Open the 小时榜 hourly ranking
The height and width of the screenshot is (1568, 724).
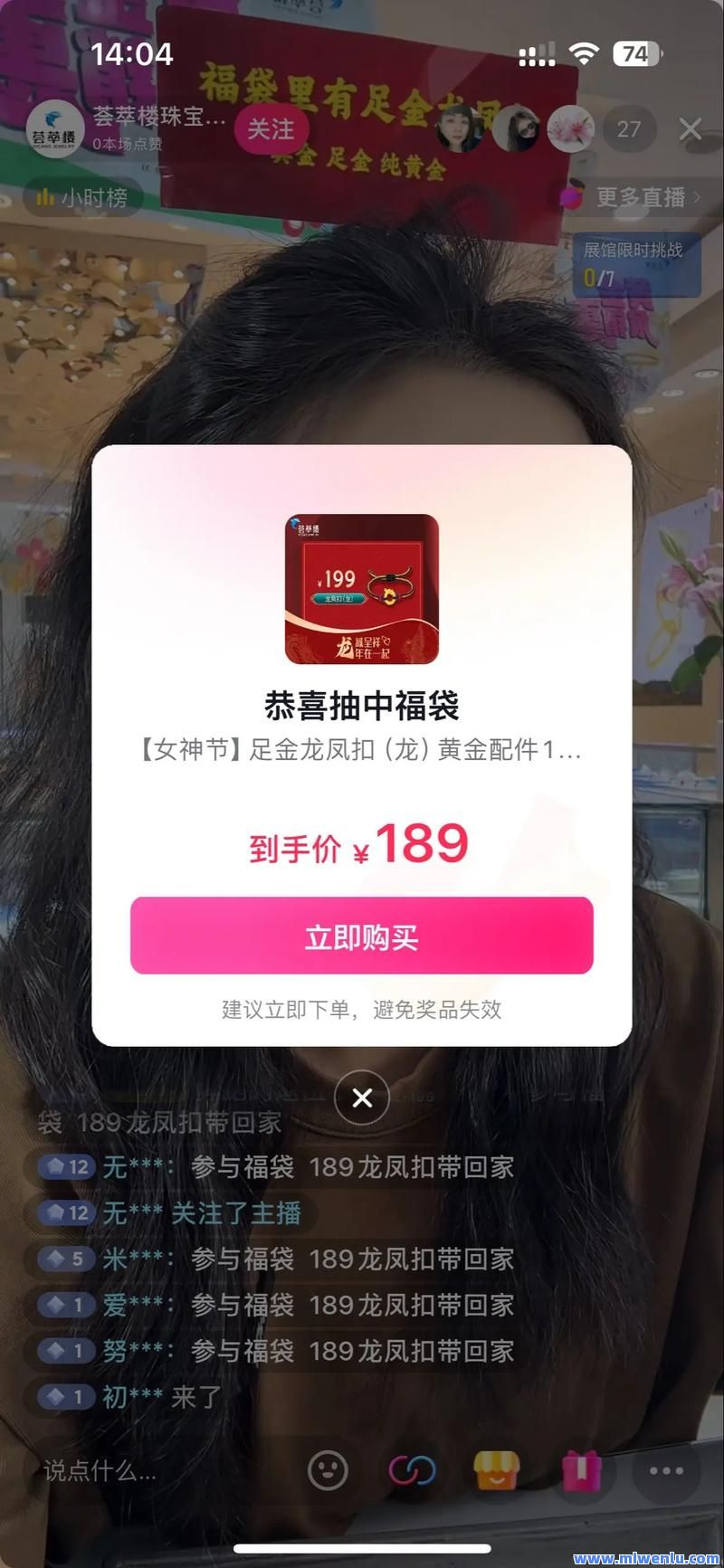[82, 198]
